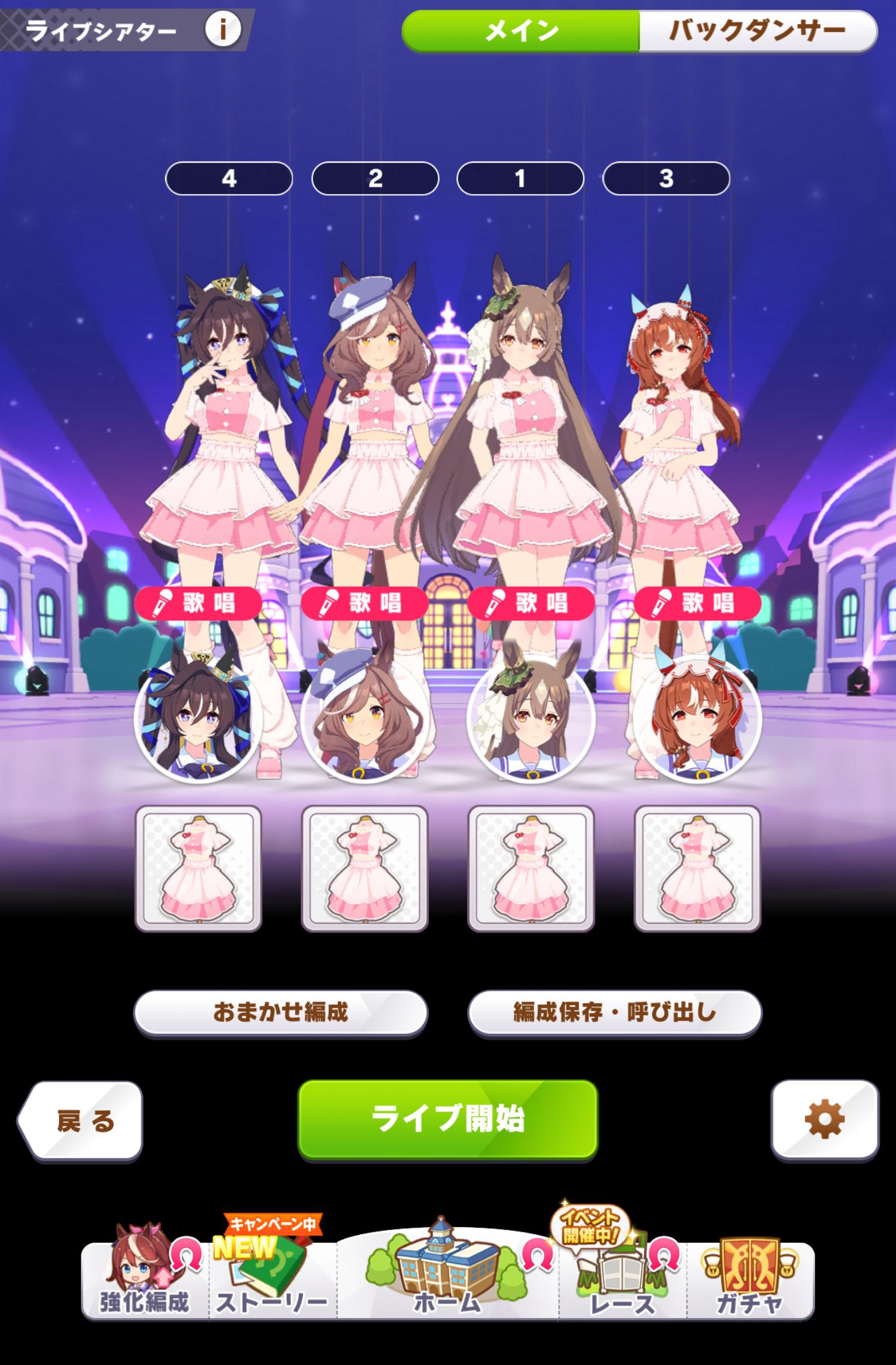The image size is (896, 1365).
Task: Go to the ストーリー section
Action: [272, 1281]
